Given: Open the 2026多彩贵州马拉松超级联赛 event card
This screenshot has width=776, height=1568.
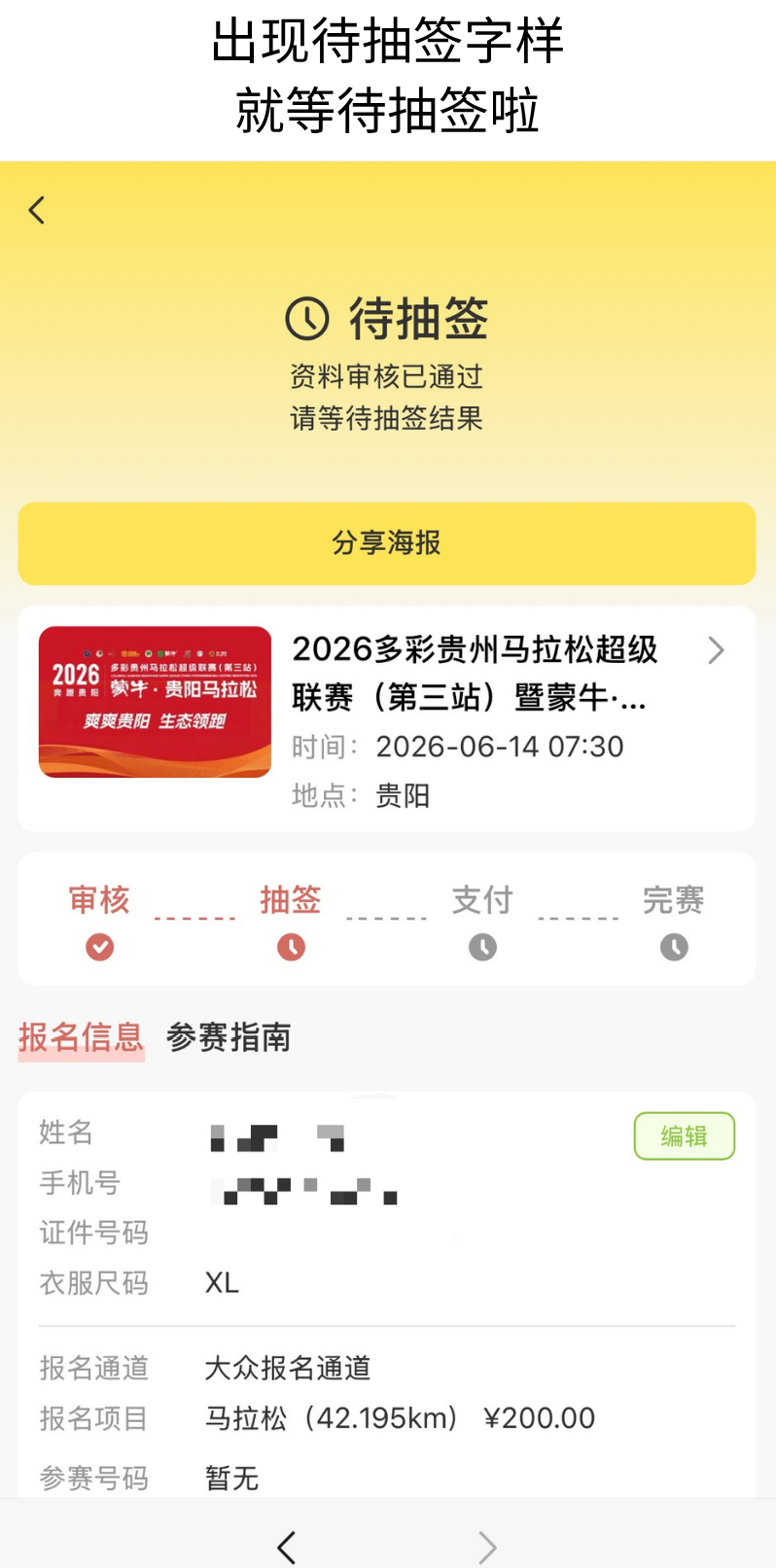Looking at the screenshot, I should pos(475,719).
